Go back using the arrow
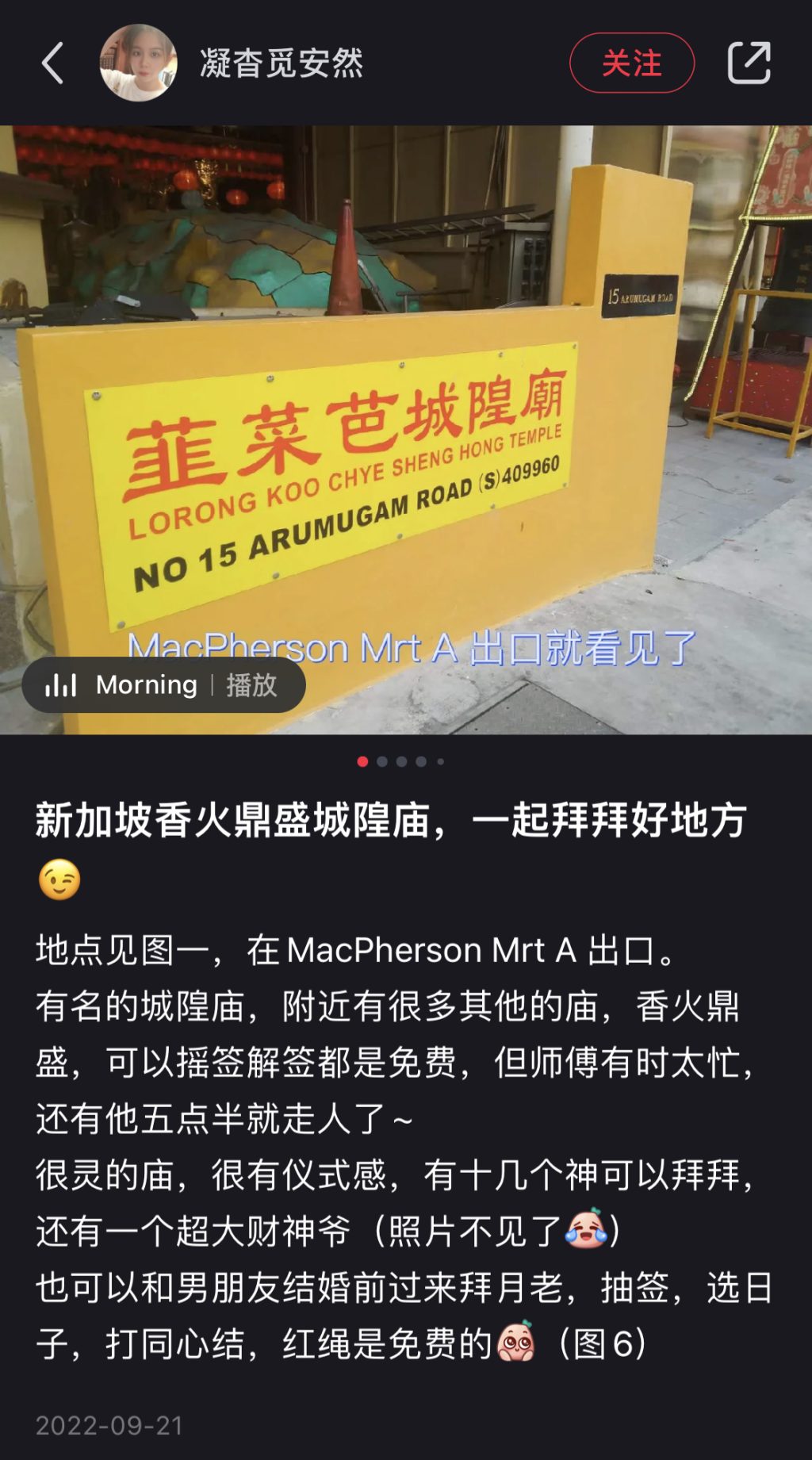812x1460 pixels. pos(52,63)
